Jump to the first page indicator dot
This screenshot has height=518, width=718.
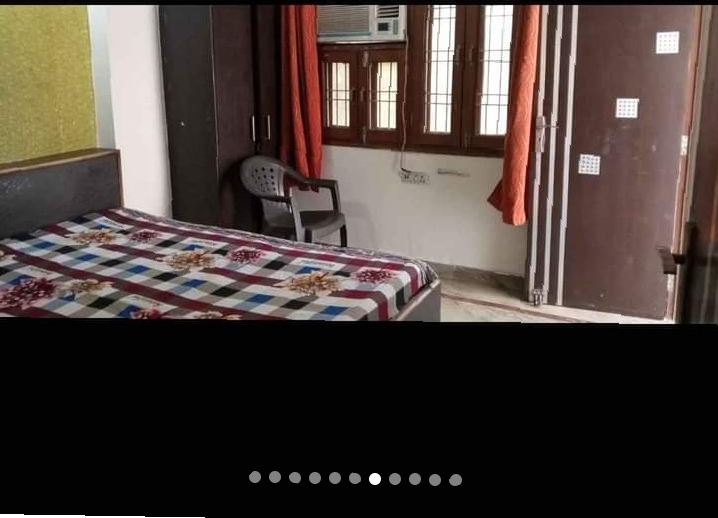[x=255, y=478]
